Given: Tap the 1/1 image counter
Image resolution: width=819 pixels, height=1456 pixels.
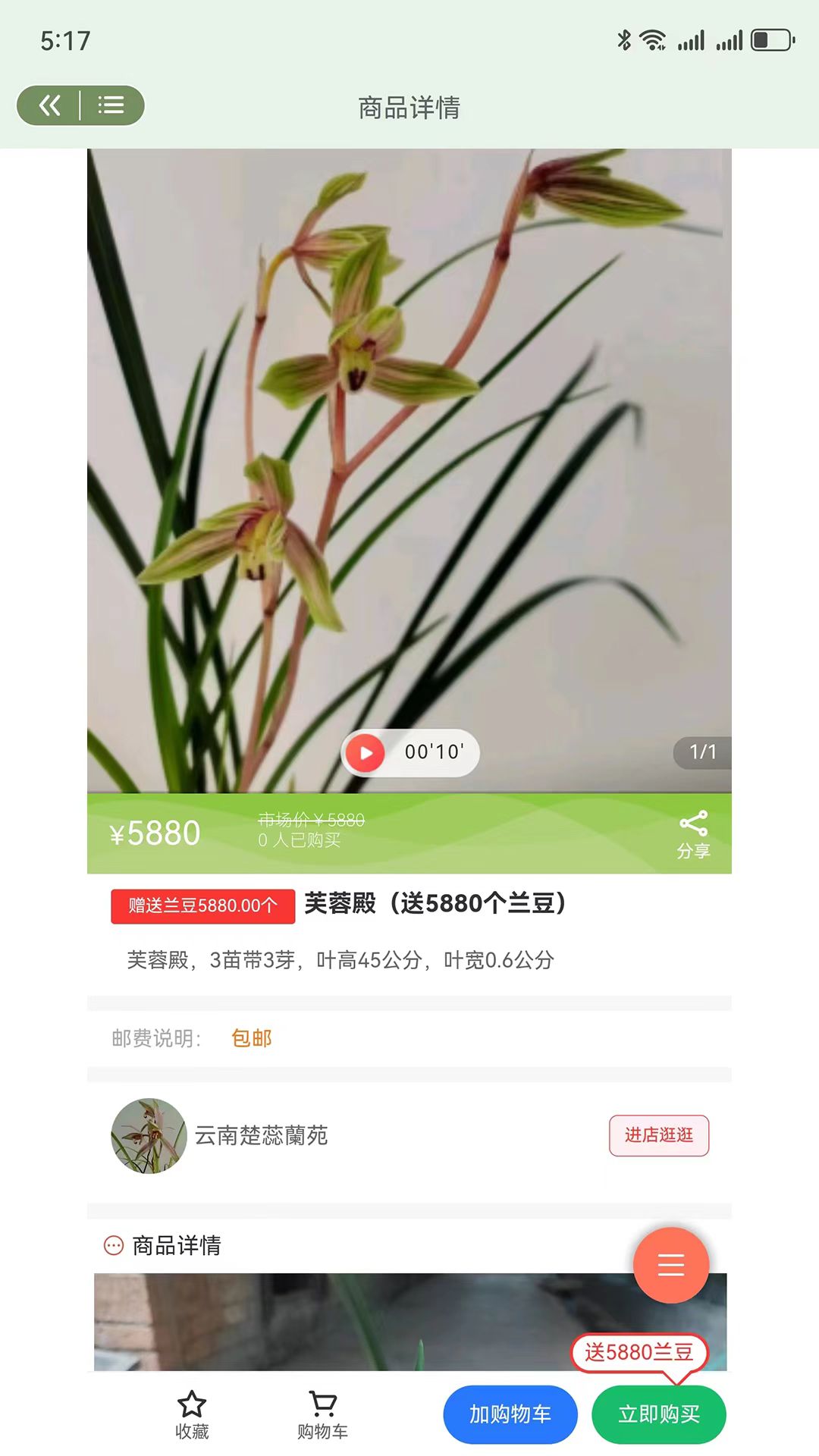Looking at the screenshot, I should click(x=702, y=751).
